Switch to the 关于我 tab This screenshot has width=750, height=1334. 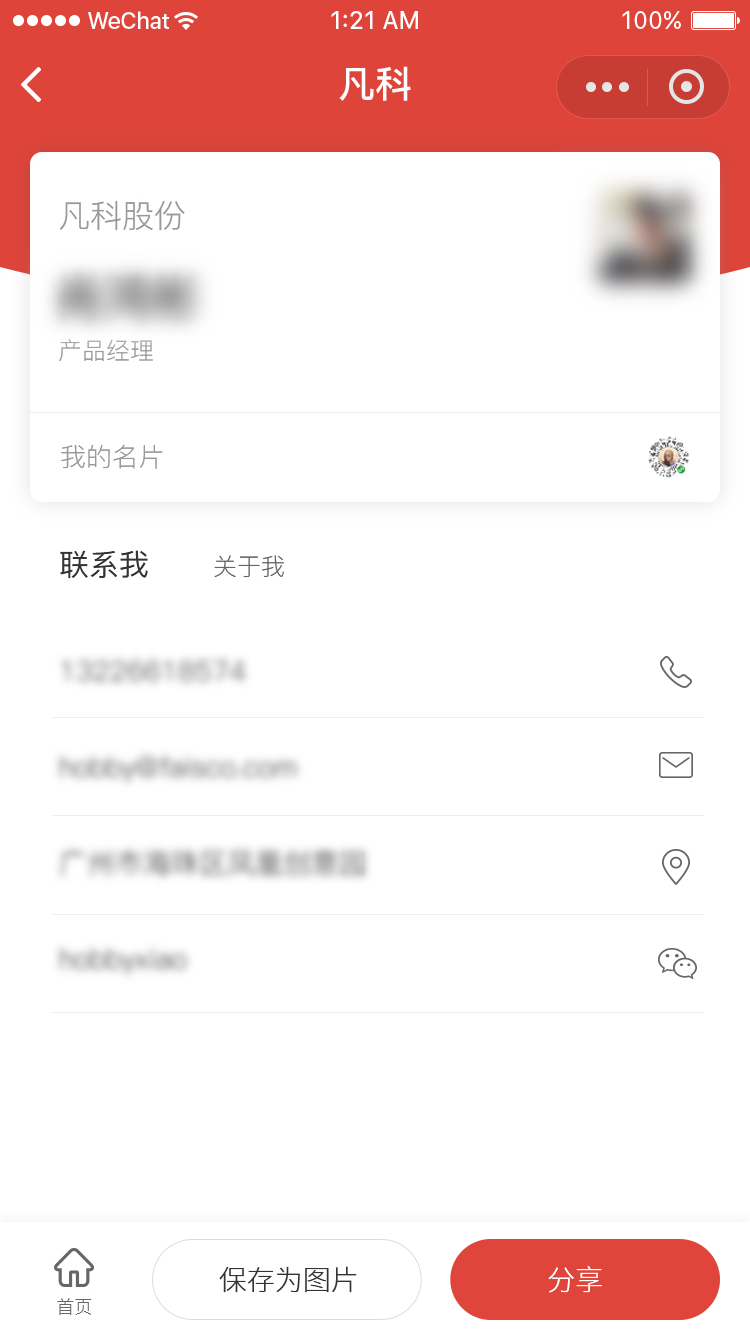coord(249,567)
